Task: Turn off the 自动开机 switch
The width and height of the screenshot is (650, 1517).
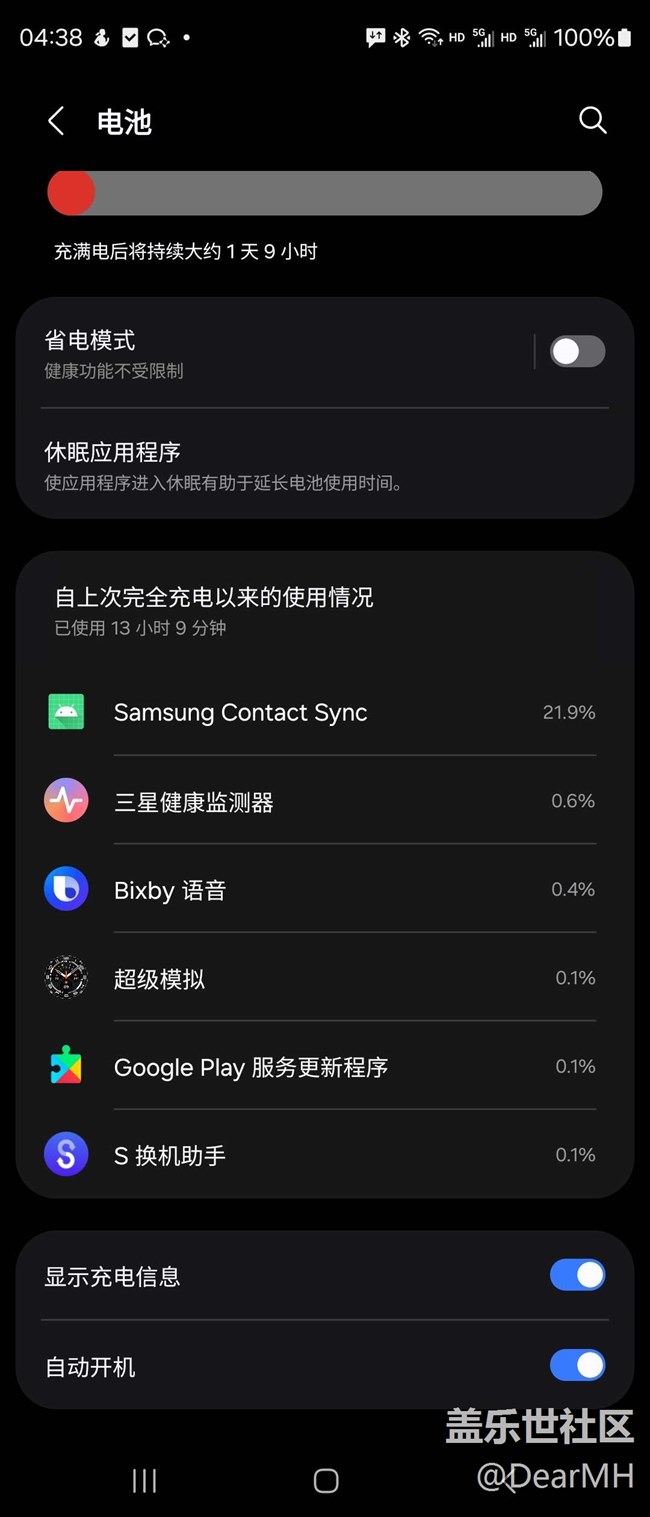Action: coord(577,1365)
